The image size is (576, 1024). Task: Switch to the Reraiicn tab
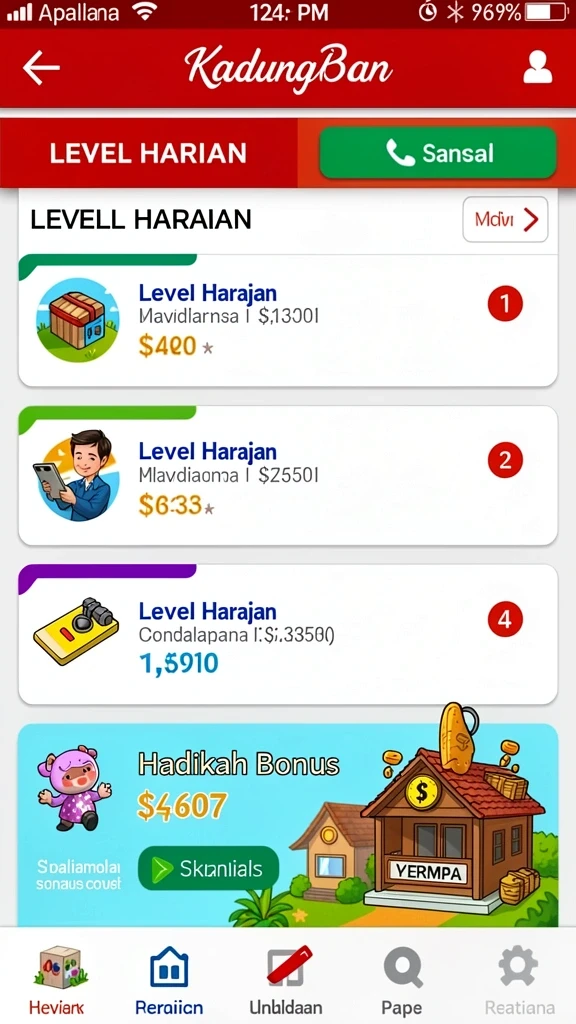(x=169, y=980)
